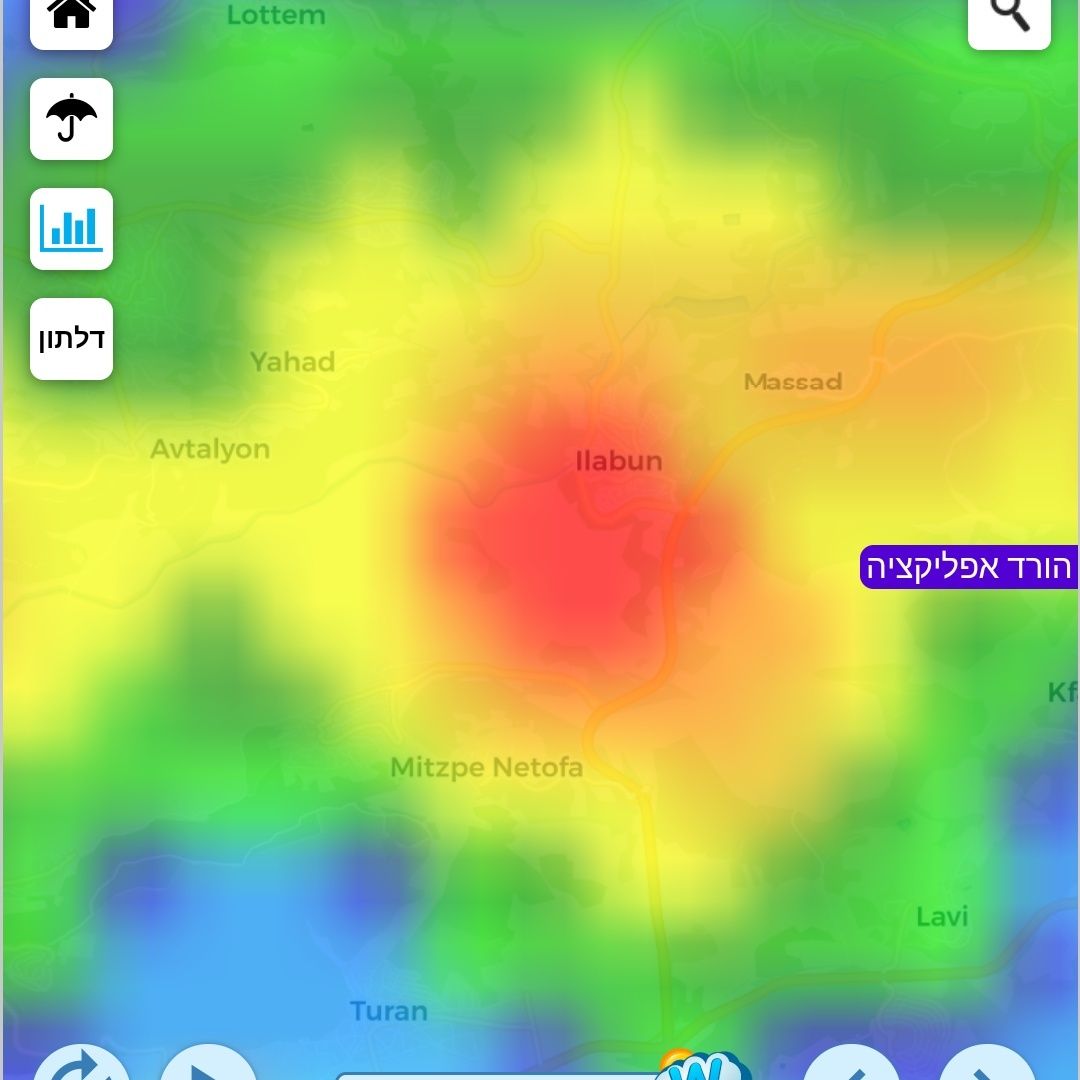The image size is (1080, 1080).
Task: Step to the previous radar frame
Action: pos(851,1066)
